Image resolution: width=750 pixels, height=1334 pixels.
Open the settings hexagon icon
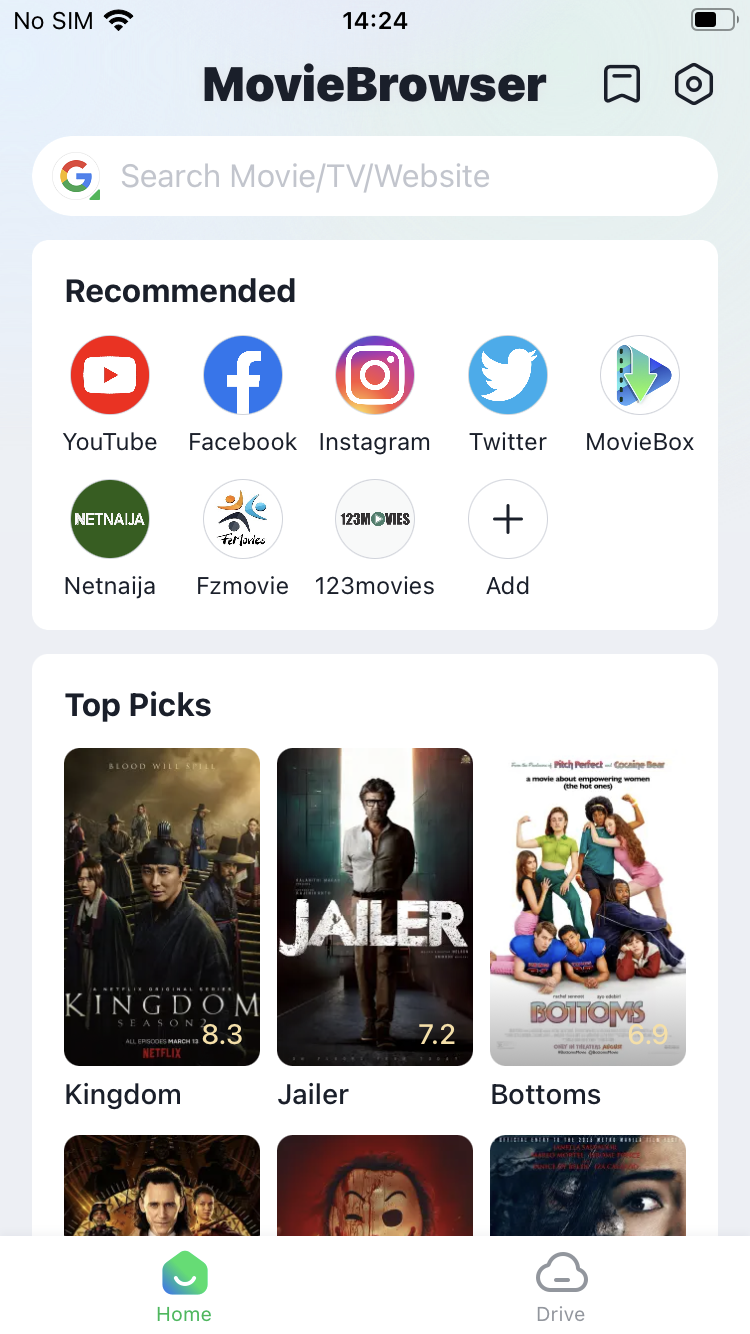[x=694, y=85]
